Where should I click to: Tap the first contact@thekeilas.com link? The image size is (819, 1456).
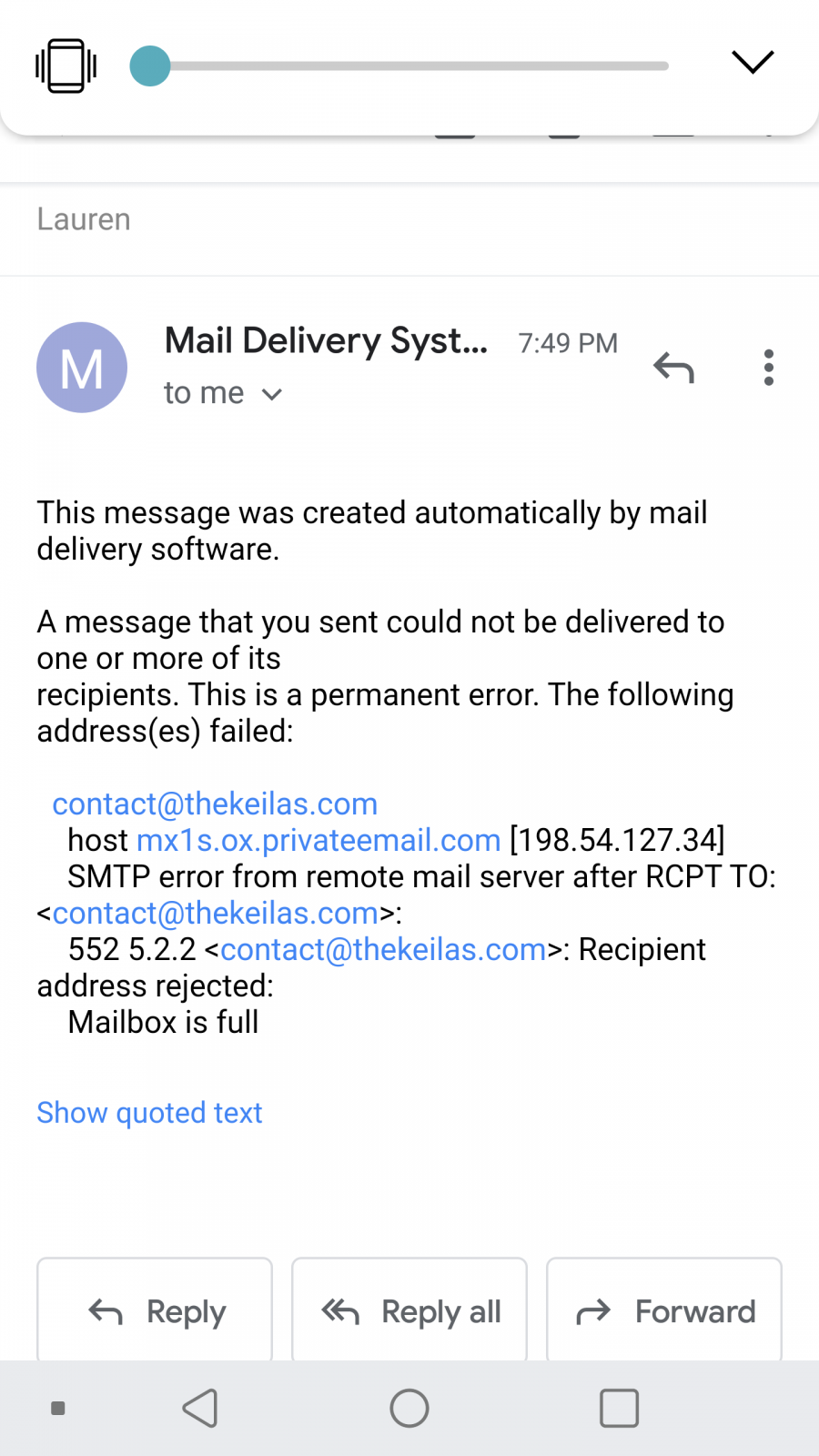pyautogui.click(x=215, y=804)
